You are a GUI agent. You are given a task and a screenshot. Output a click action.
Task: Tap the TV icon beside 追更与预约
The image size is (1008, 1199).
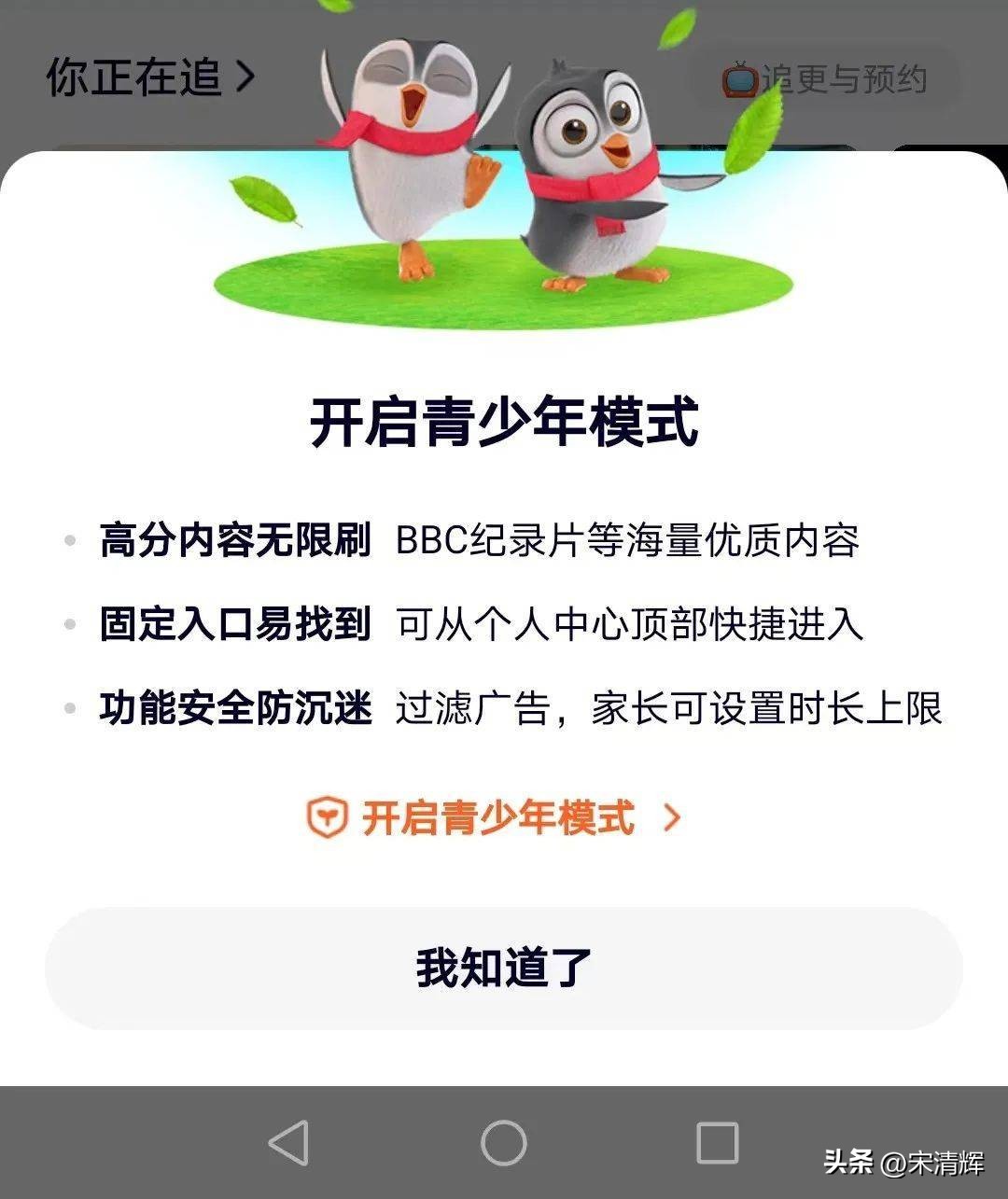[x=740, y=81]
